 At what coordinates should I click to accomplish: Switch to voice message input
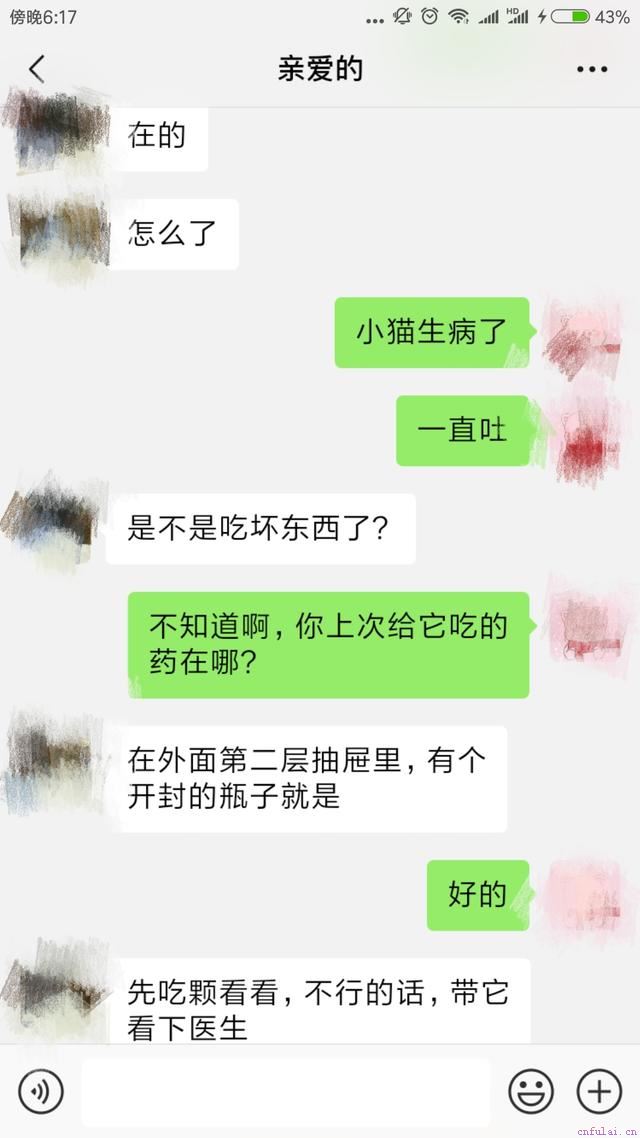(x=41, y=1091)
